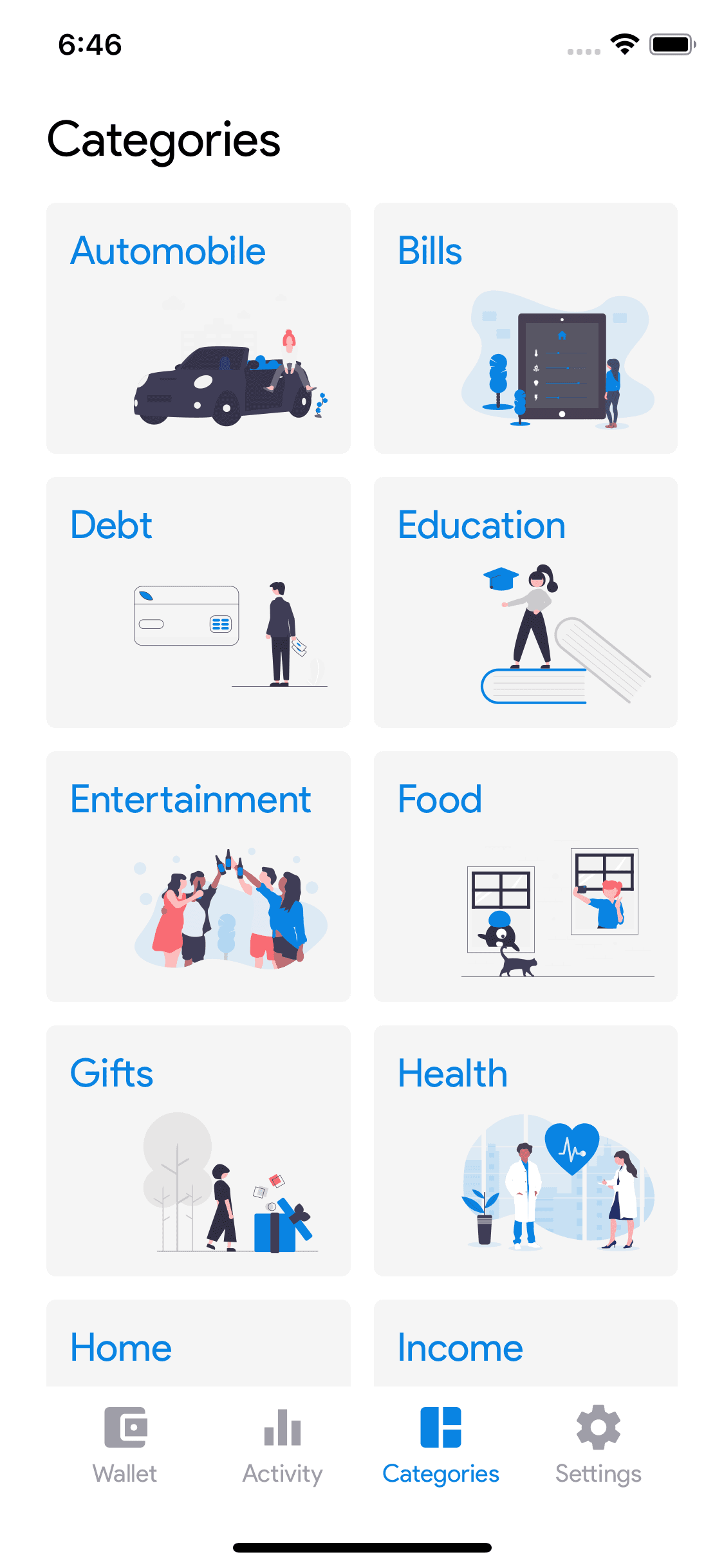This screenshot has width=724, height=1568.
Task: Select the Debt category card
Action: [198, 602]
